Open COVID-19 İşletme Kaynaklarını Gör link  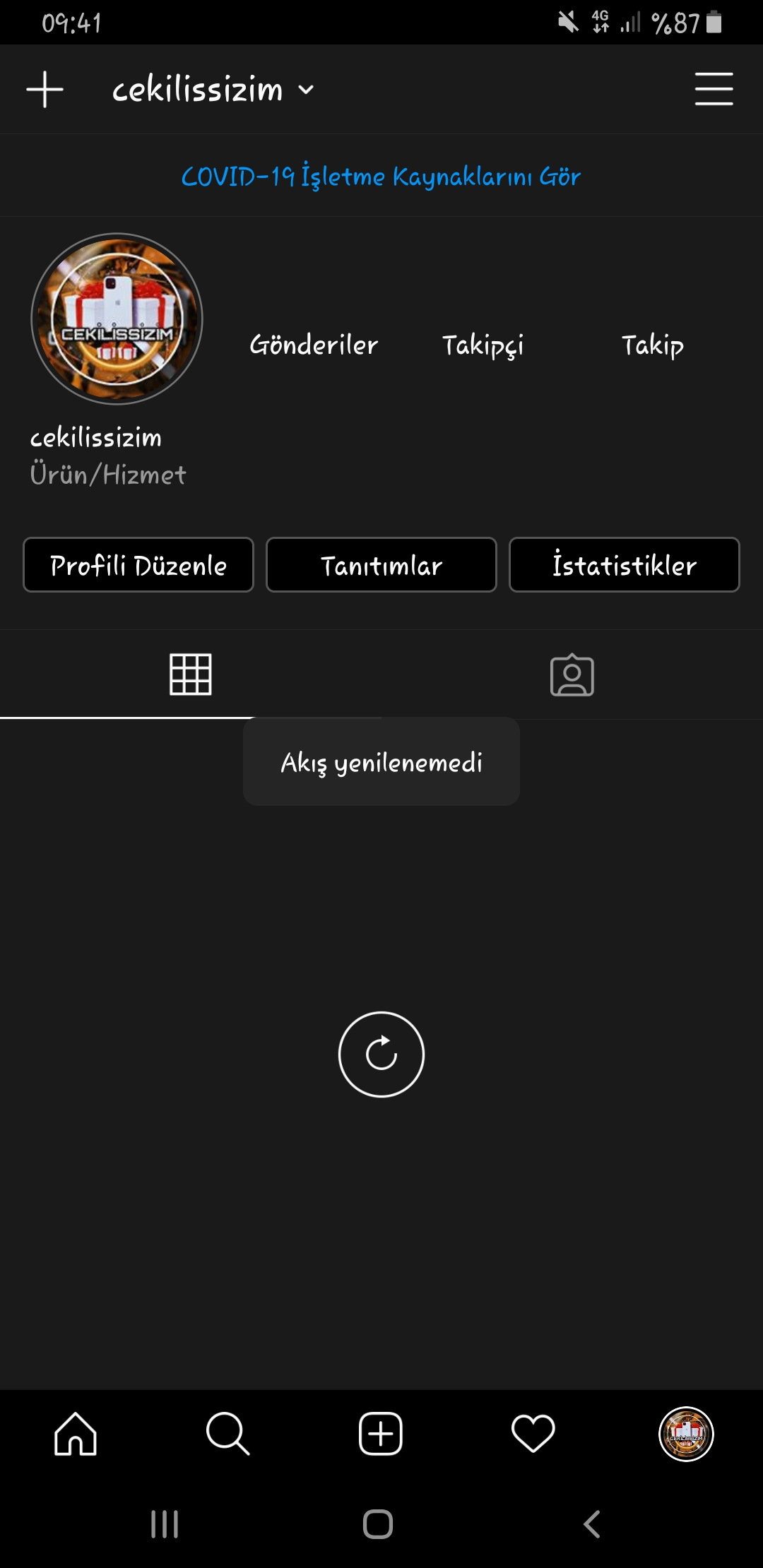(381, 176)
